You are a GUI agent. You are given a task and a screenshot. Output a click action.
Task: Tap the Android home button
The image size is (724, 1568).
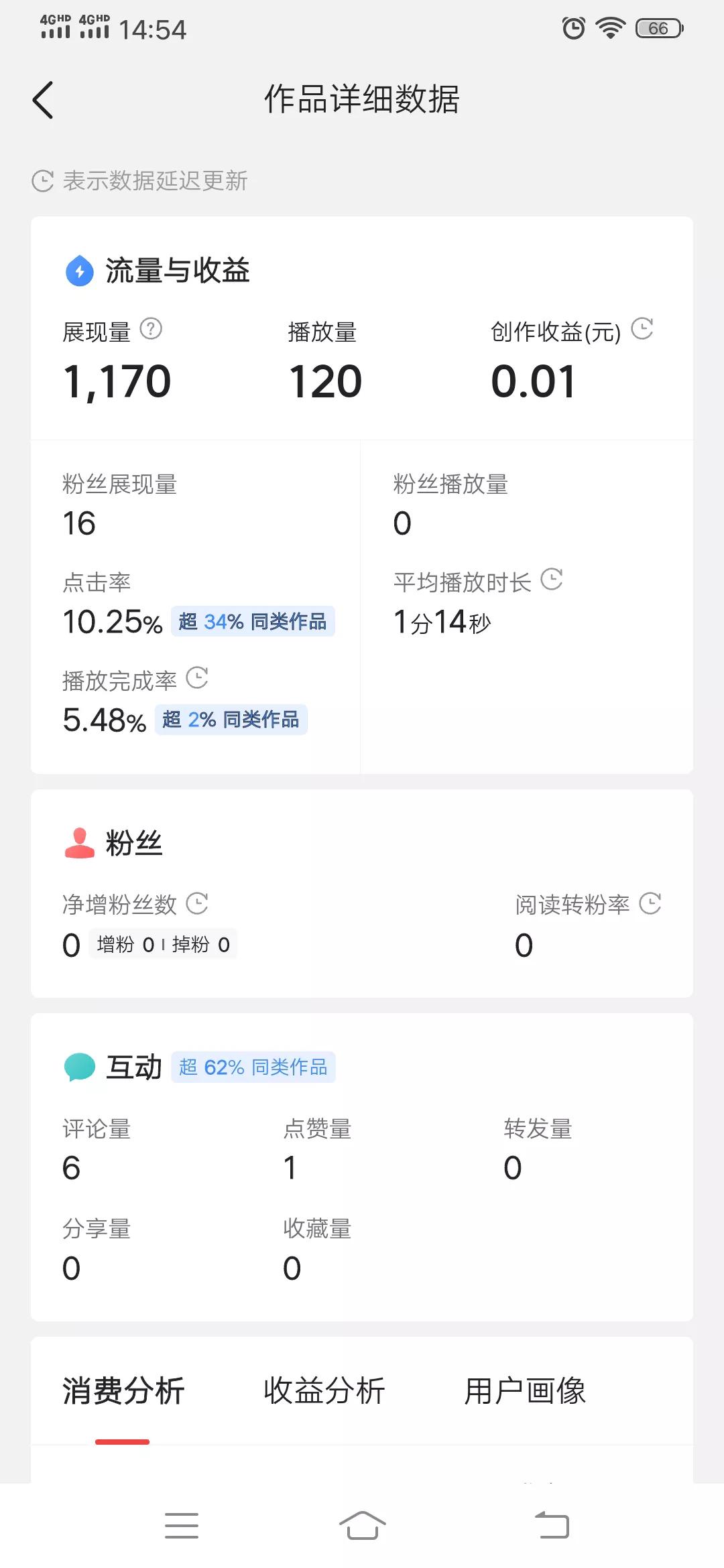click(x=362, y=1524)
